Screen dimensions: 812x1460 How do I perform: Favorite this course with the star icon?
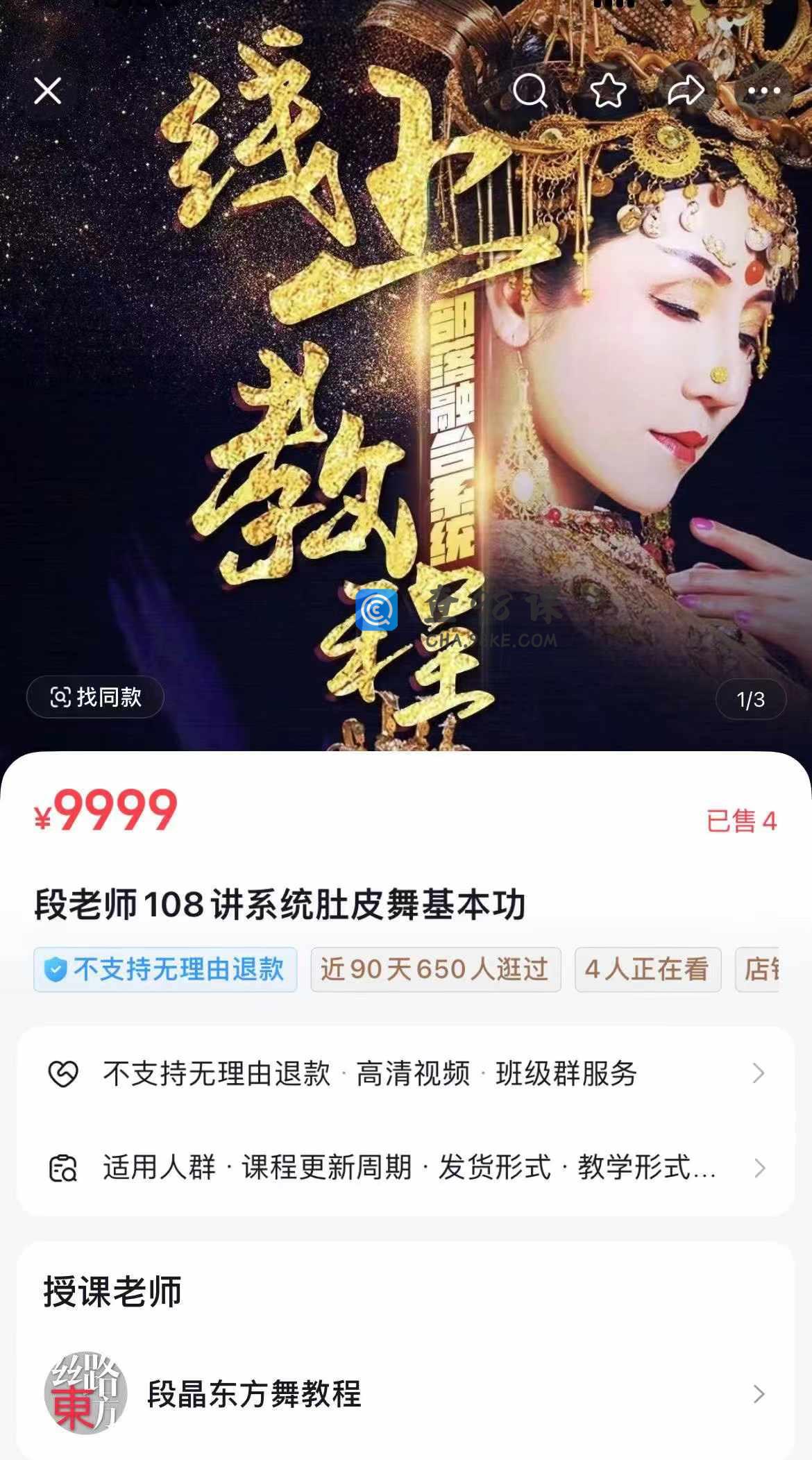609,91
